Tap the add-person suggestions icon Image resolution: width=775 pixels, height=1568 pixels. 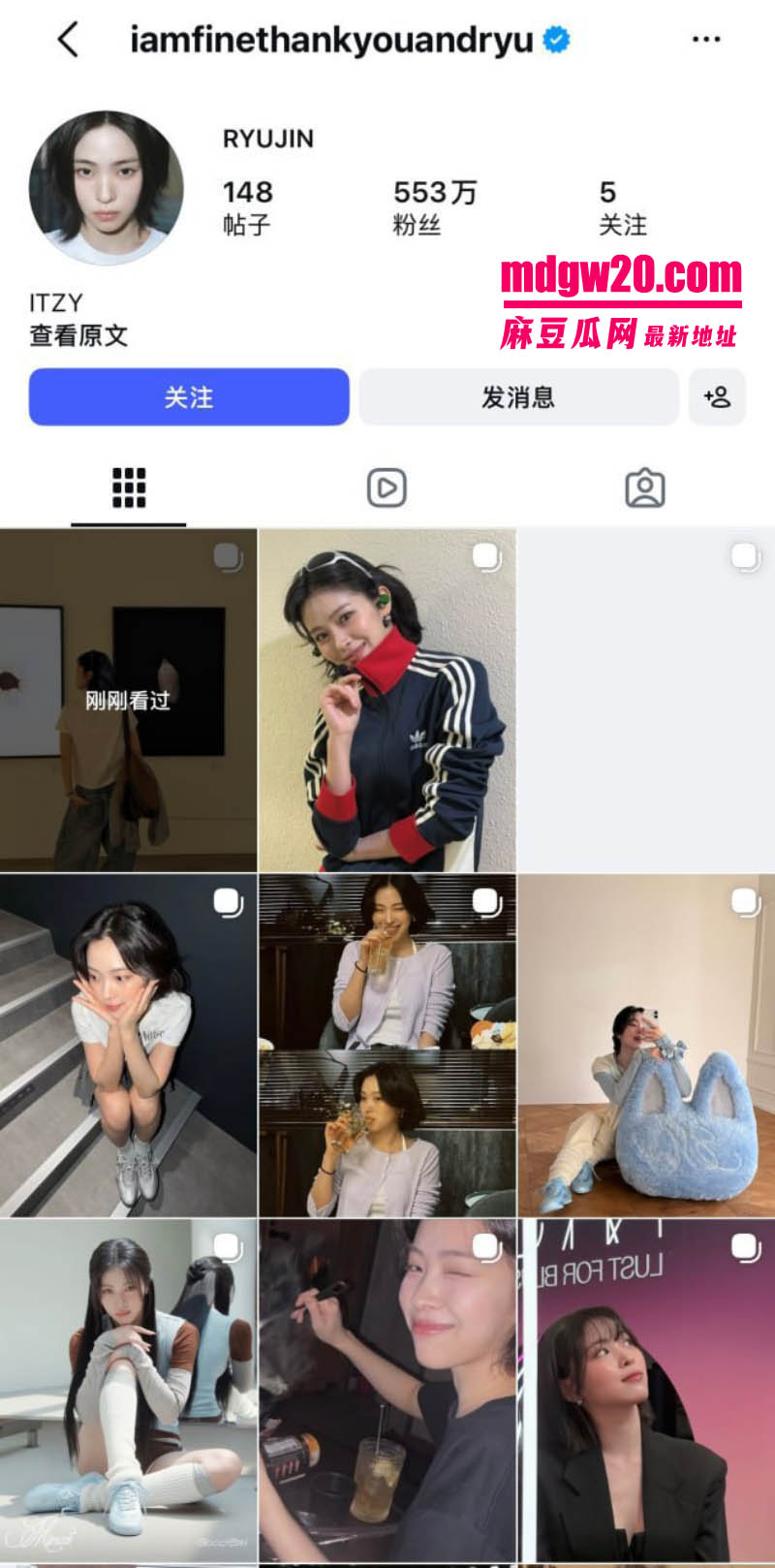point(717,396)
